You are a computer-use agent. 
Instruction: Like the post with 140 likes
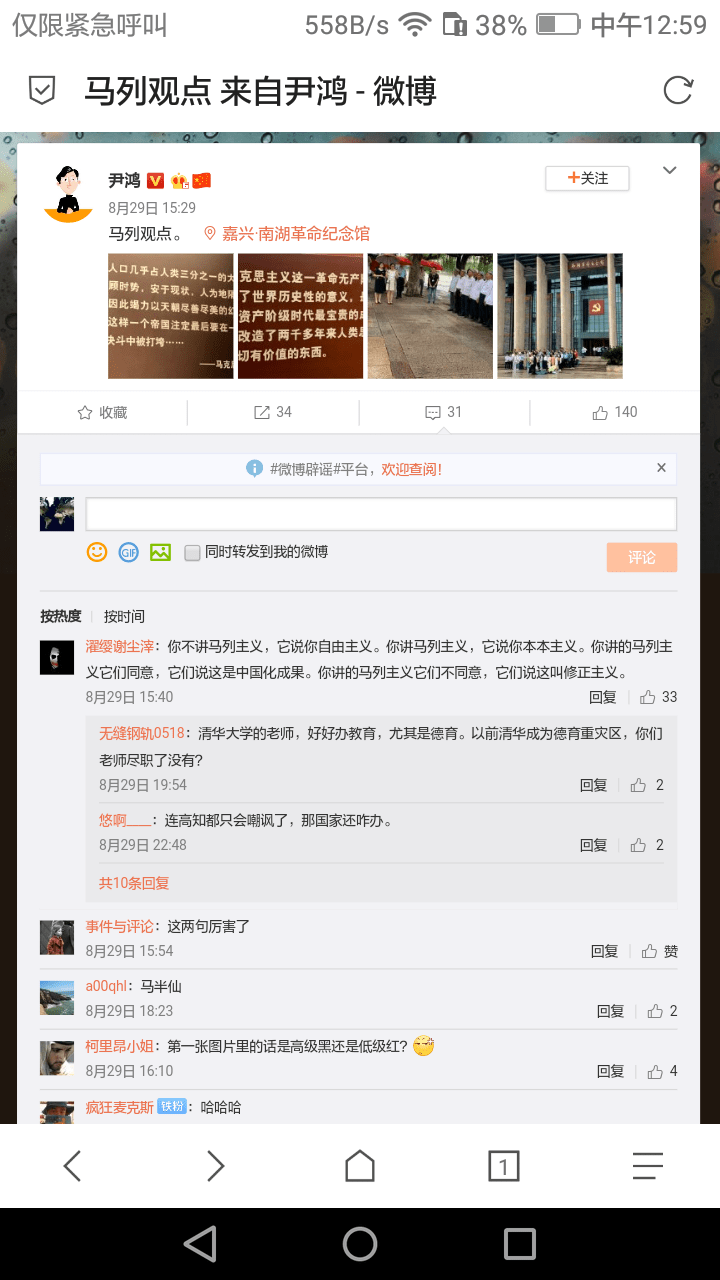615,412
